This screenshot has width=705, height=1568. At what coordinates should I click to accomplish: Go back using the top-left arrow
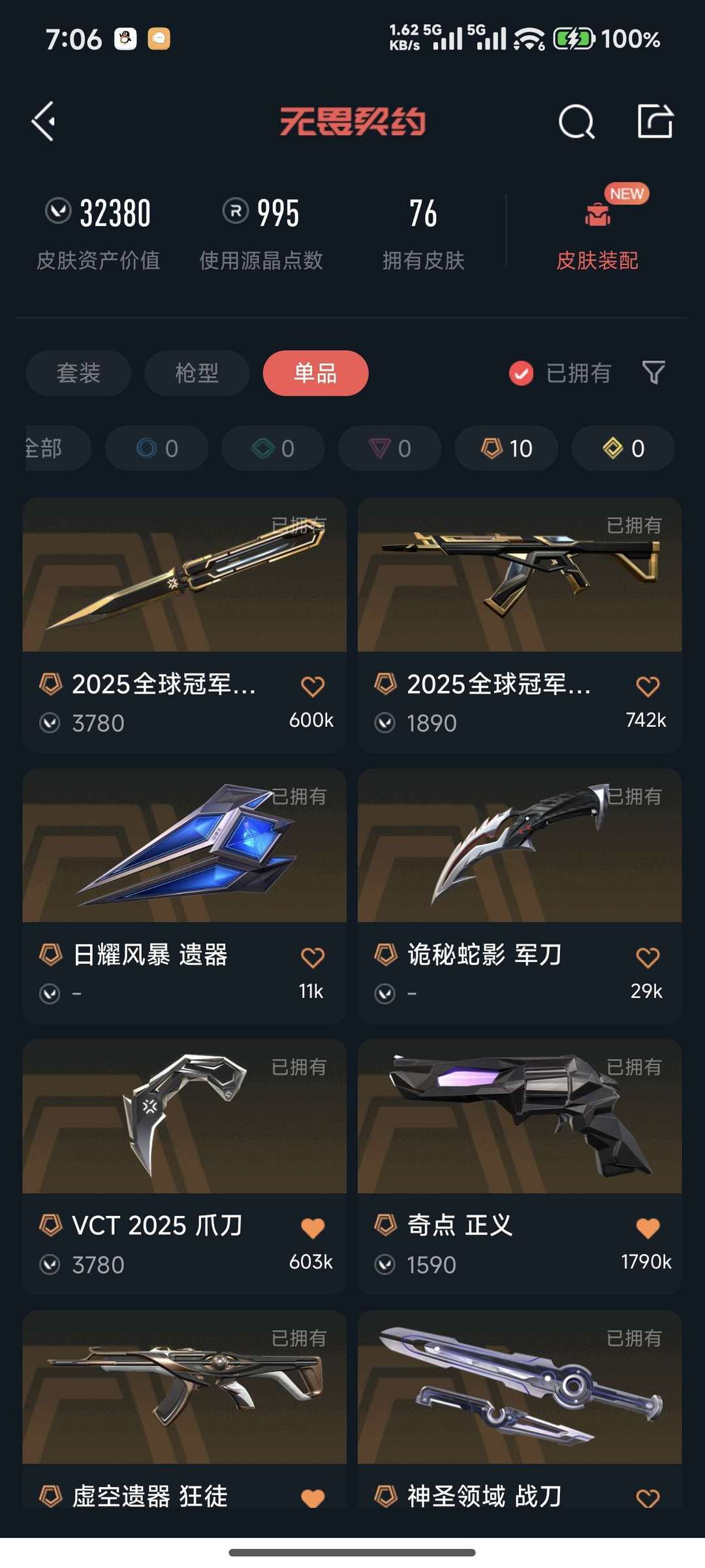(x=44, y=121)
